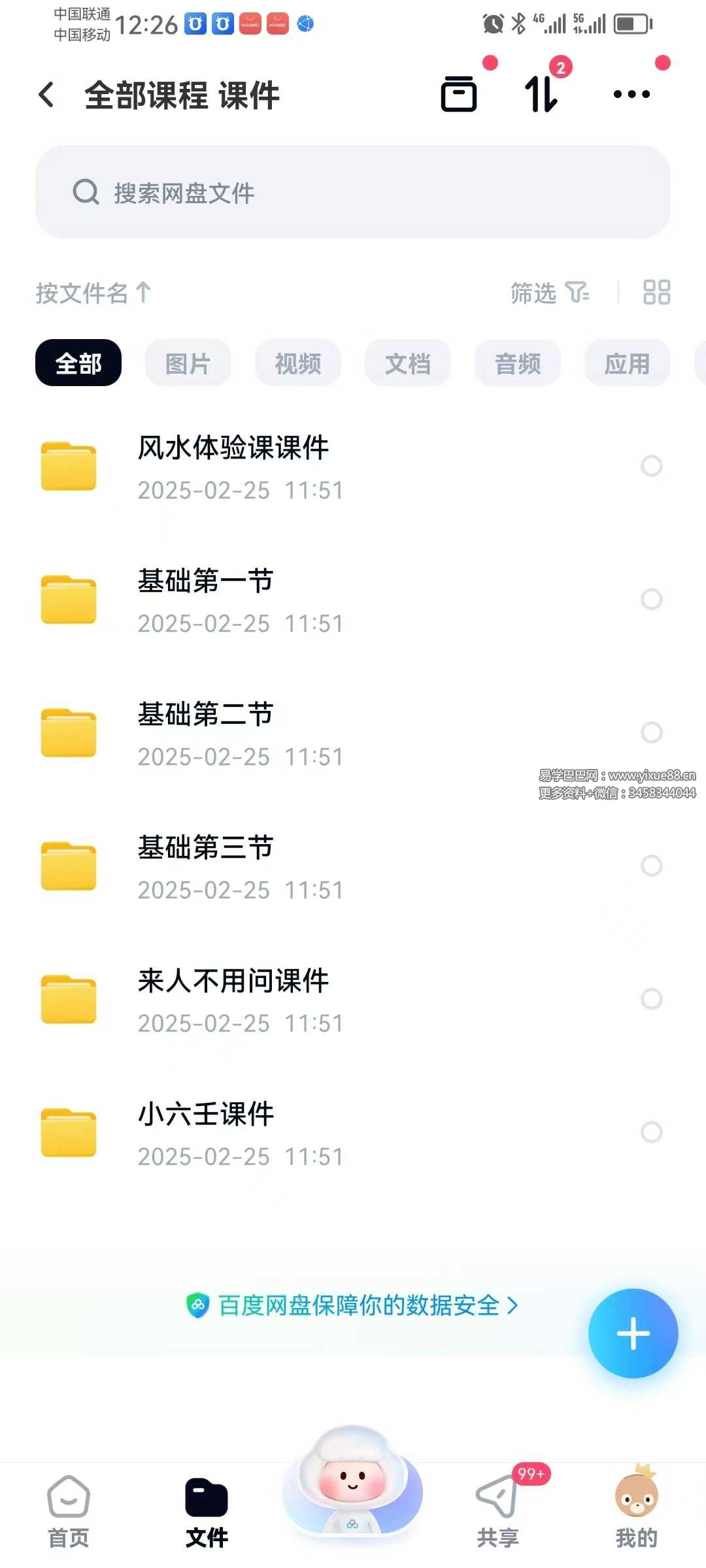The height and width of the screenshot is (1568, 706).
Task: Filter files by 视频
Action: 298,363
